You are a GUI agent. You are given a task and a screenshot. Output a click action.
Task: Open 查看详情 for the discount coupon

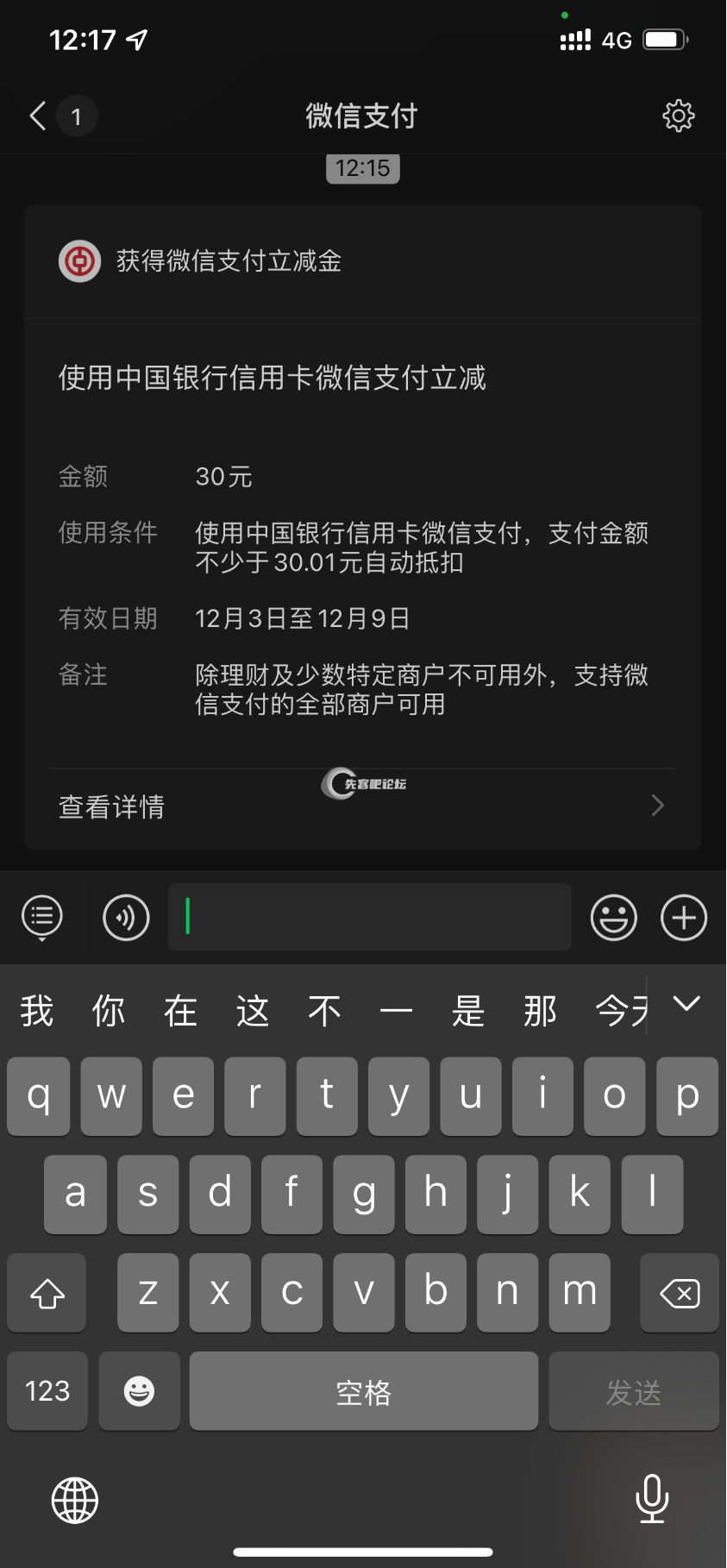362,806
